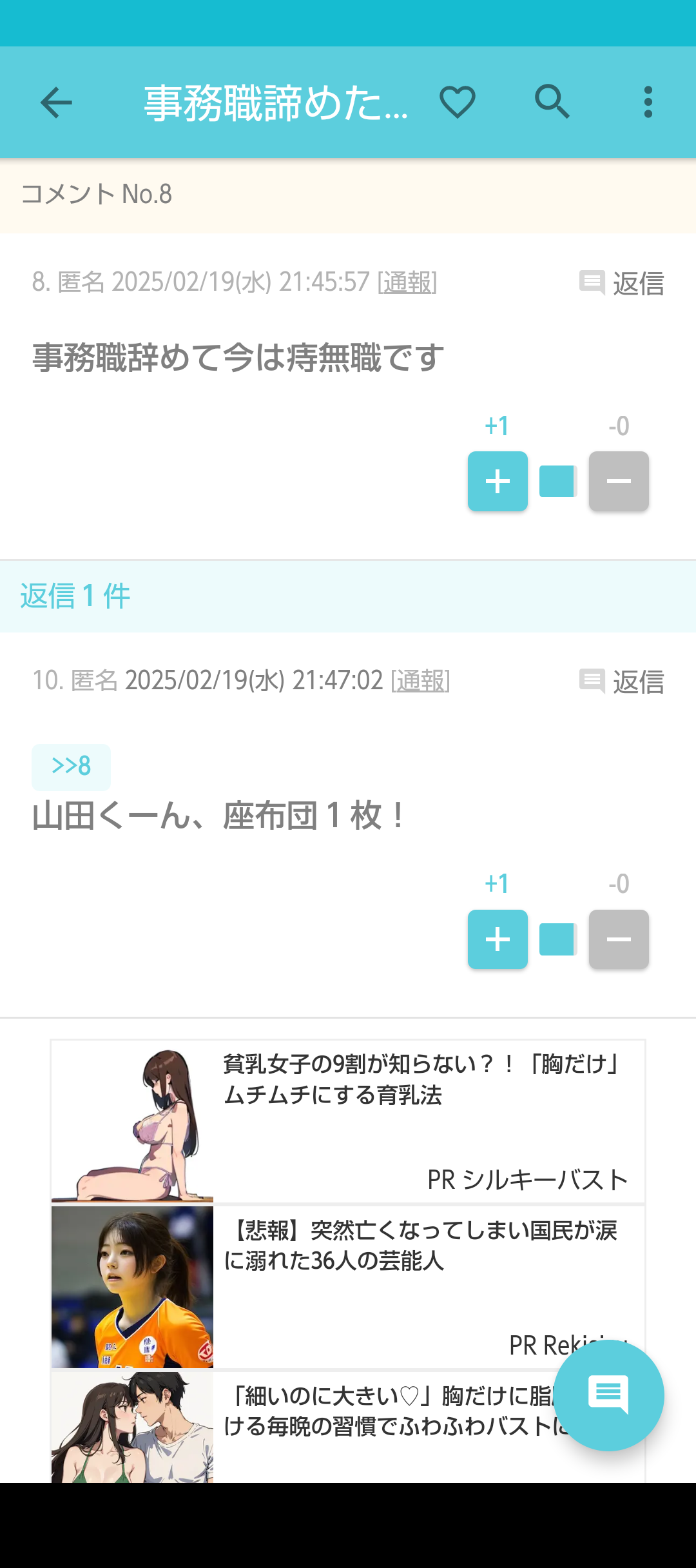Upvote comment 8 with the plus button
696x1568 pixels.
click(498, 481)
